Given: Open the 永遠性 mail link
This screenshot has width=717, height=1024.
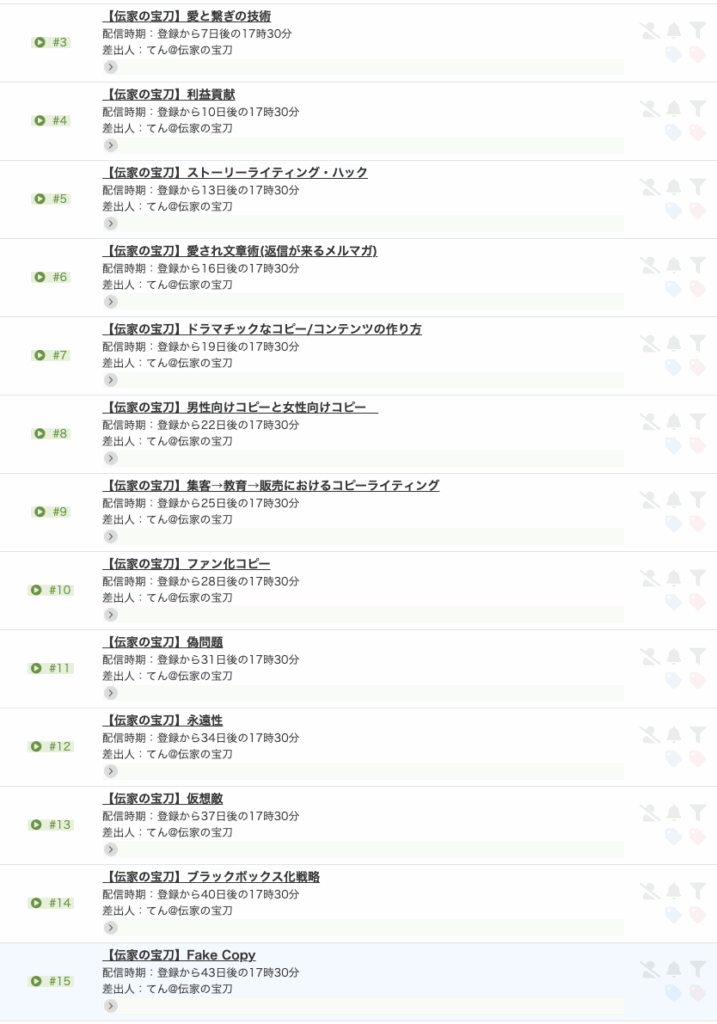Looking at the screenshot, I should 162,720.
